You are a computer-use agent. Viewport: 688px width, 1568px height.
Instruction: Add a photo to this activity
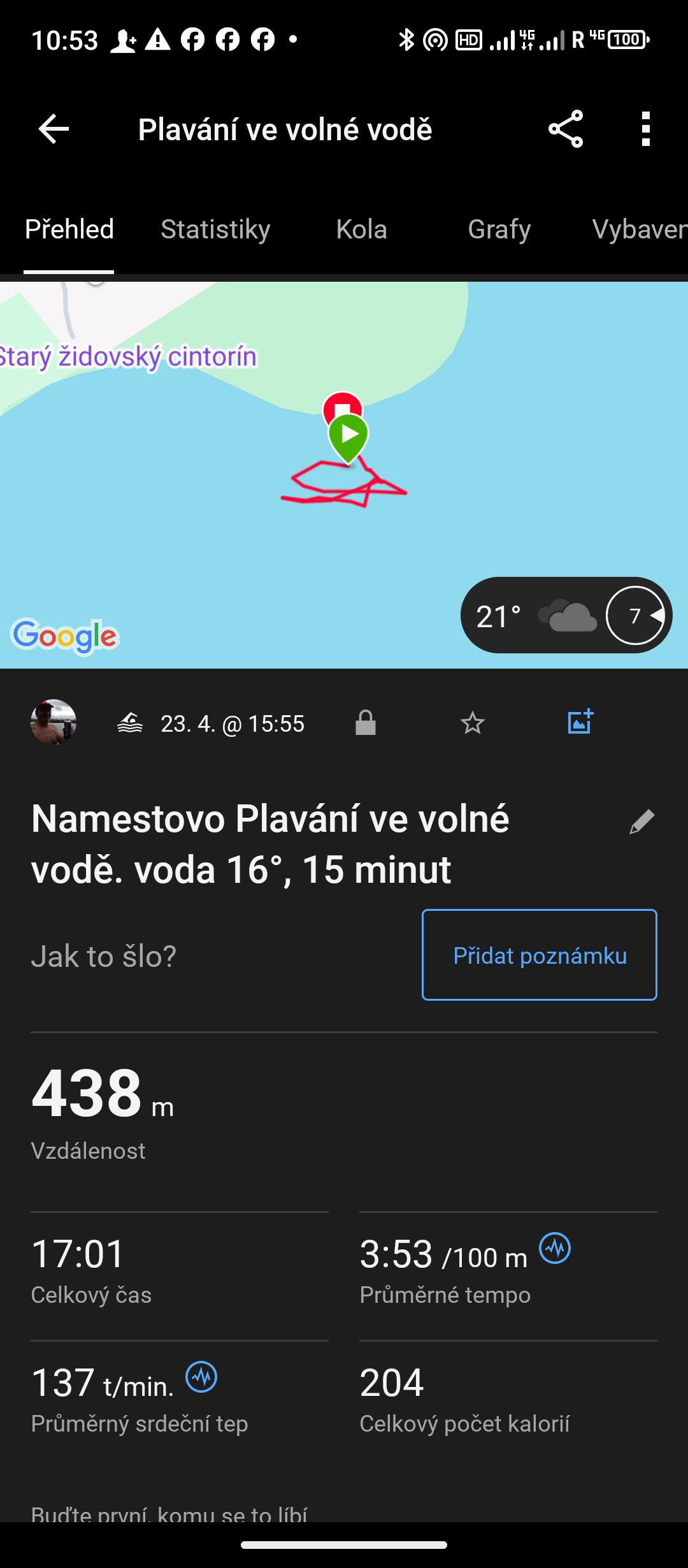(580, 722)
